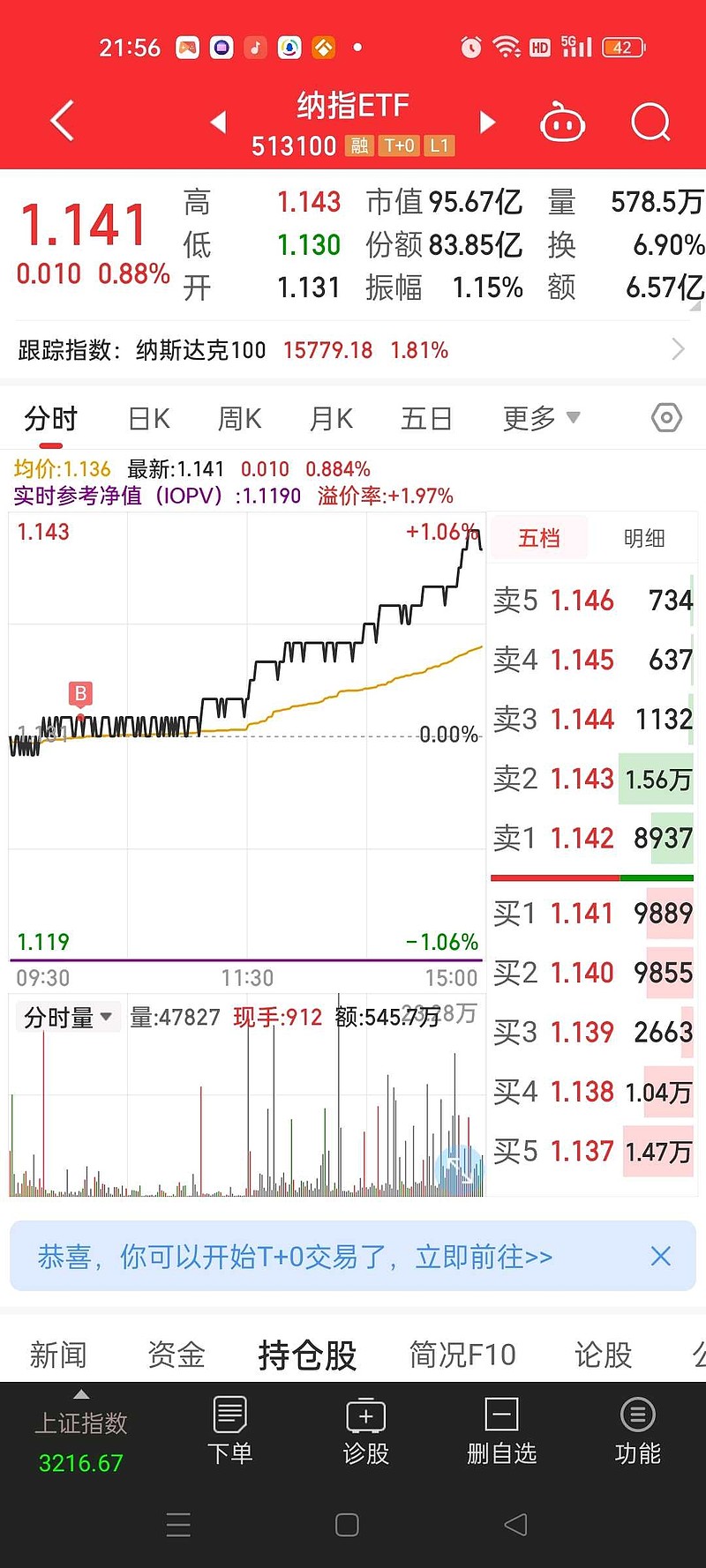706x1568 pixels.
Task: Dismiss the T+0 trading banner
Action: click(x=661, y=1257)
